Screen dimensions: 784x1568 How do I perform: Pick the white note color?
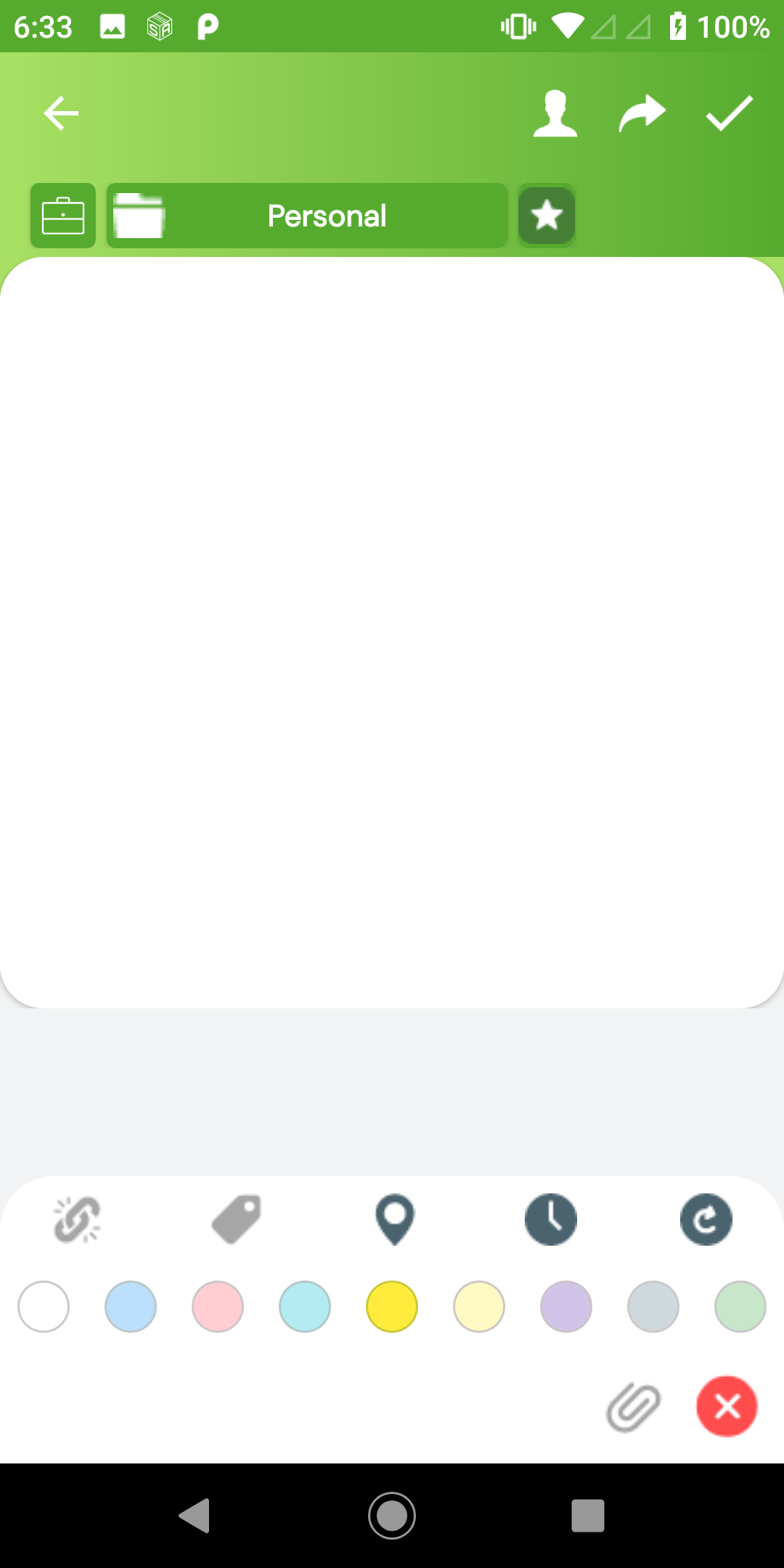pyautogui.click(x=44, y=1307)
